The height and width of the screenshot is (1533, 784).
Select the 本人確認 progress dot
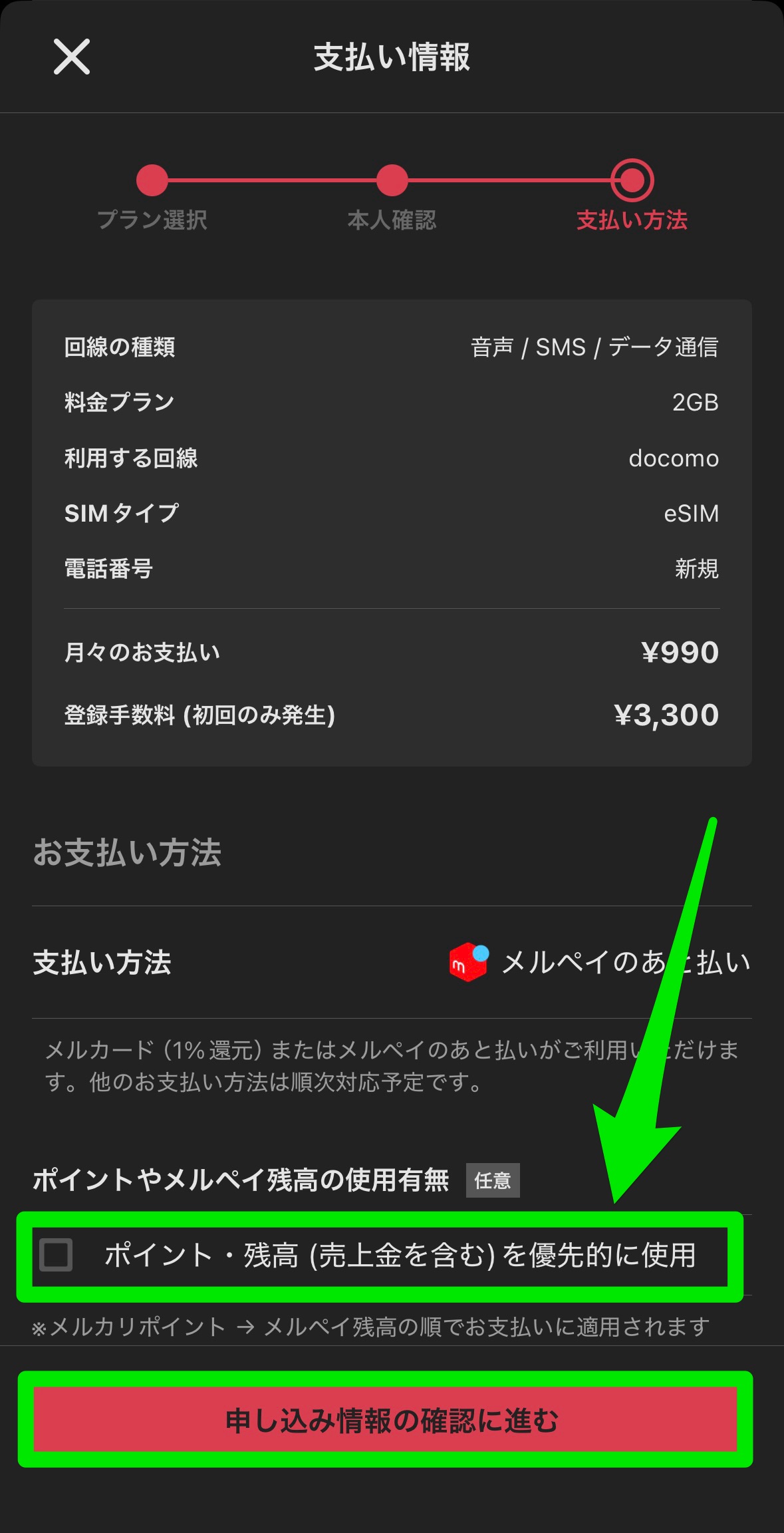tap(391, 180)
